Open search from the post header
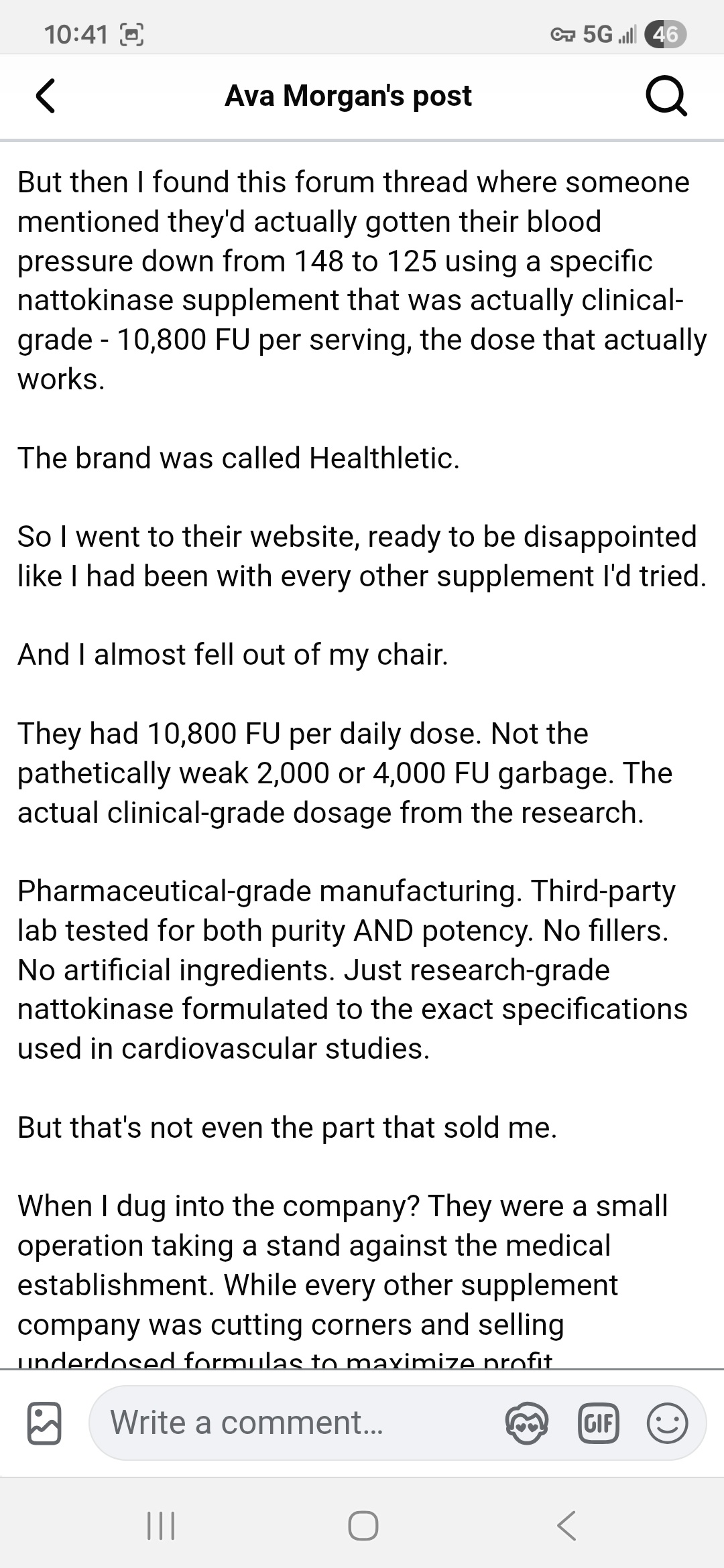The width and height of the screenshot is (724, 1568). pyautogui.click(x=666, y=96)
